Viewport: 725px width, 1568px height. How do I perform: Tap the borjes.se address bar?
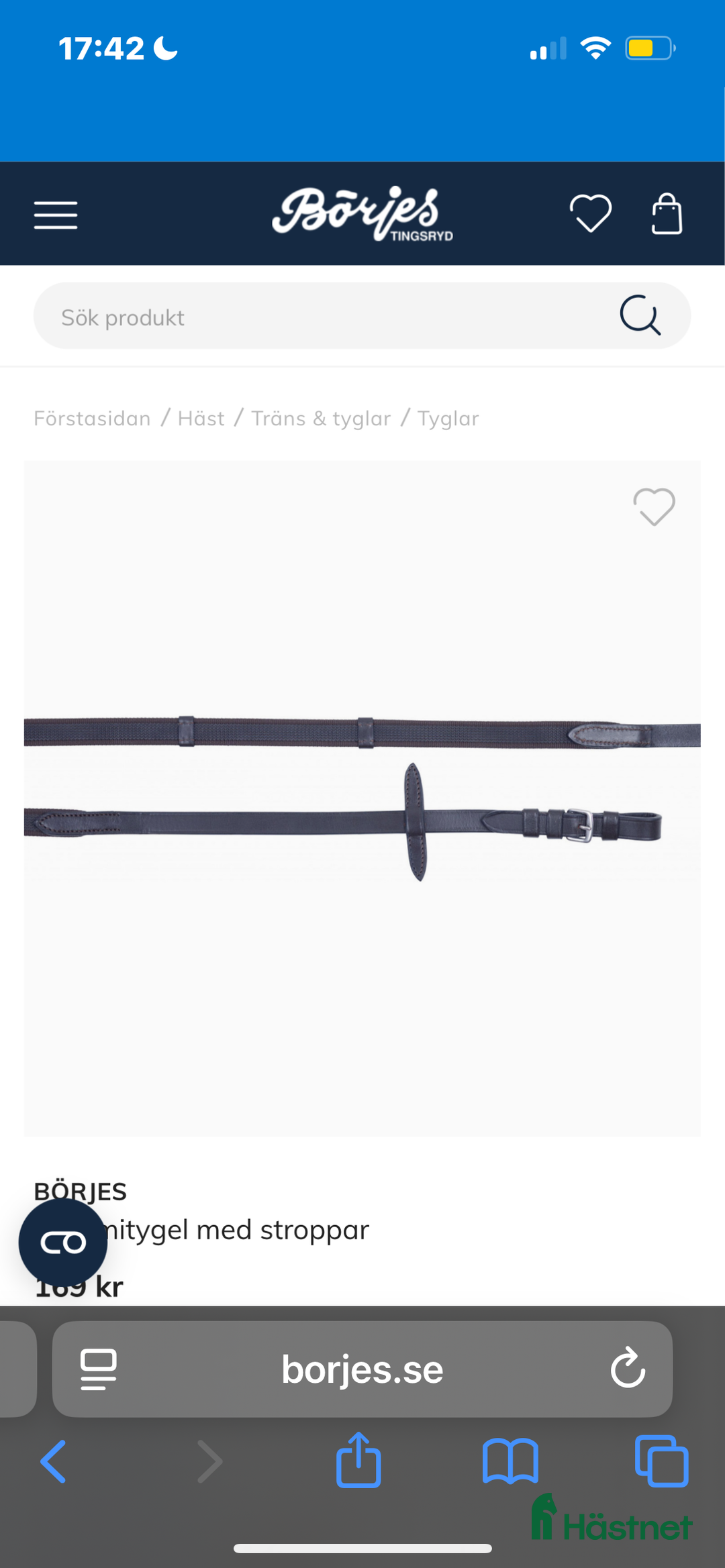362,1369
